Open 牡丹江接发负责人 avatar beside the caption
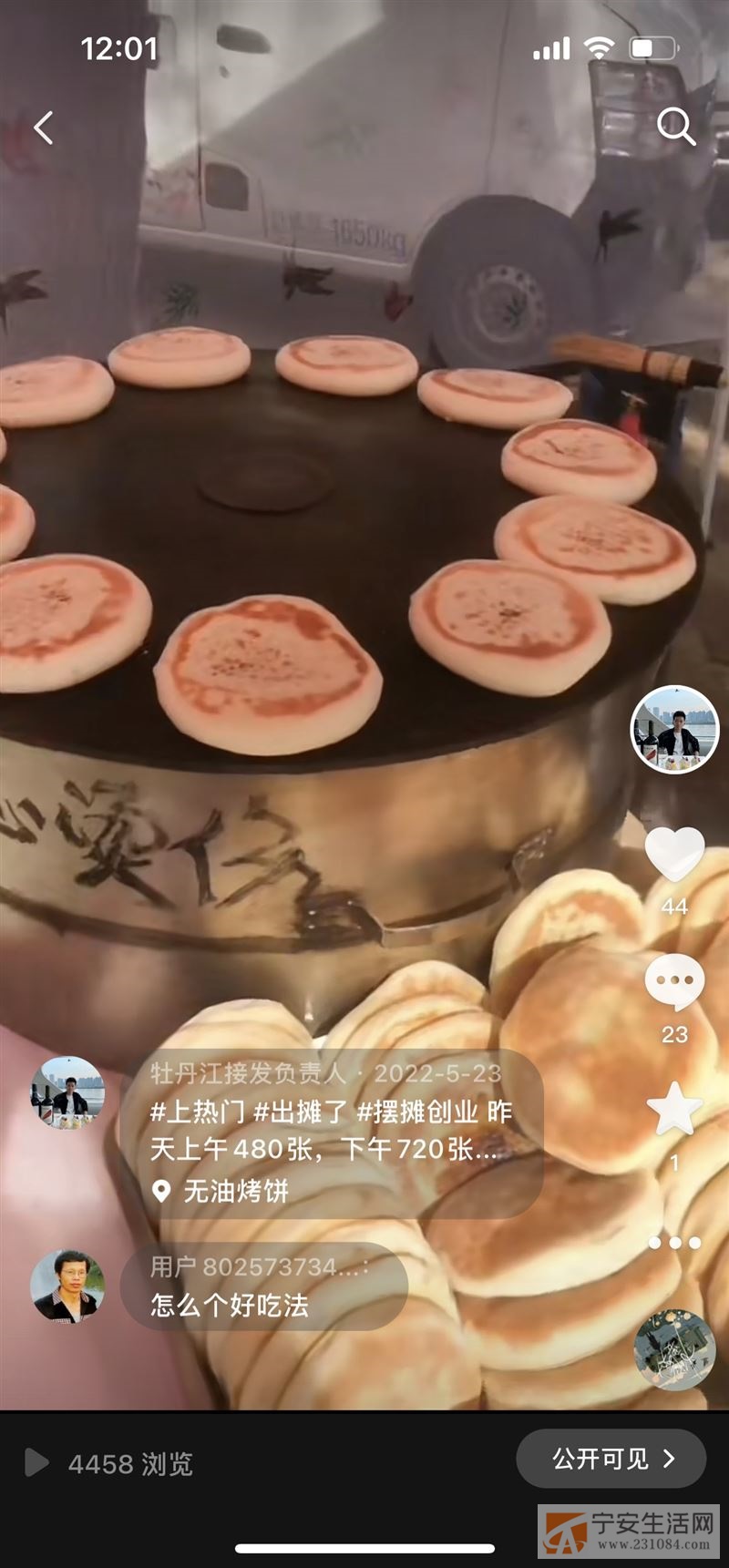Viewport: 729px width, 1568px height. (67, 1093)
